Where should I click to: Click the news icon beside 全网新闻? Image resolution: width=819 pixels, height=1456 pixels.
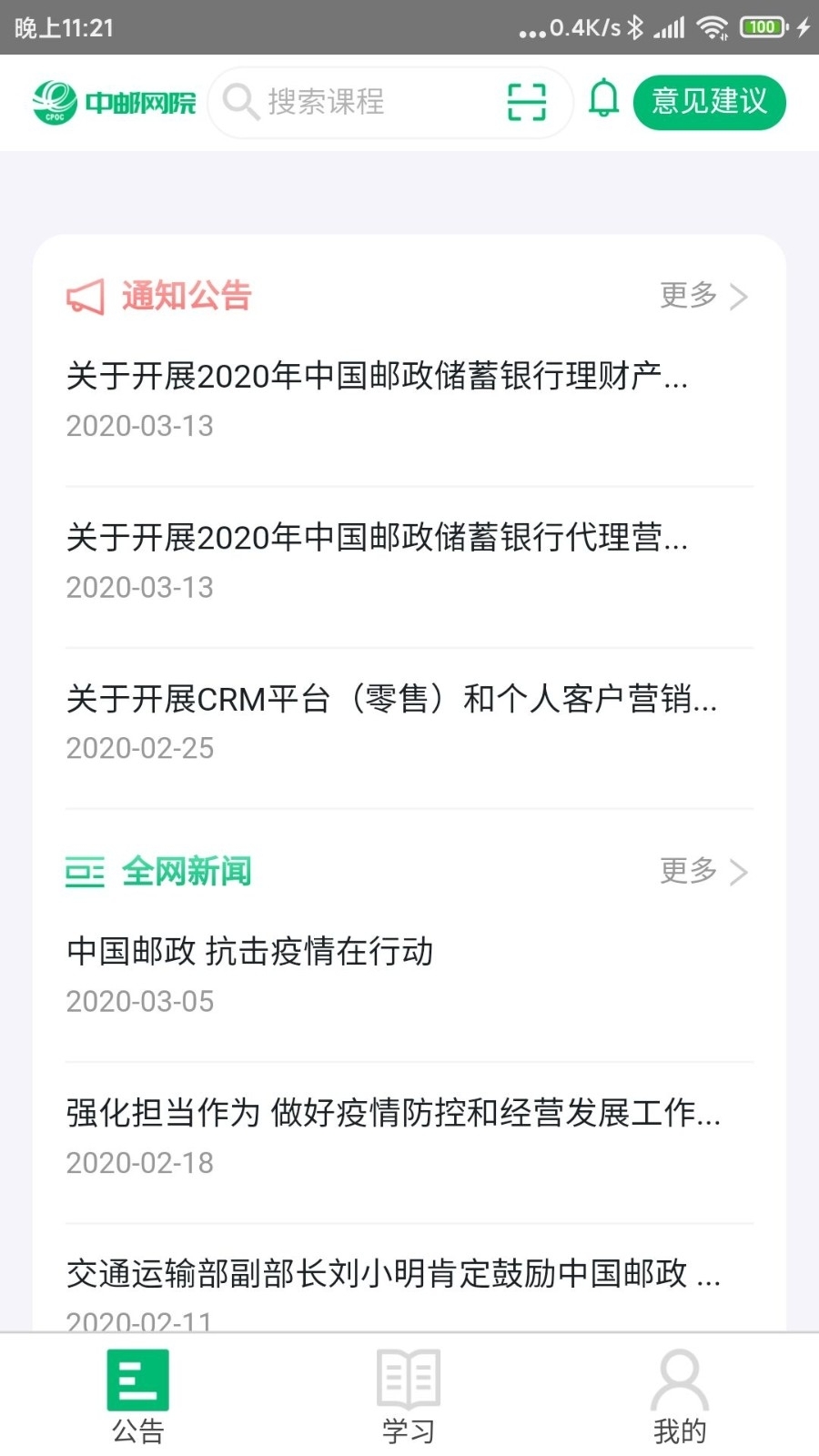click(85, 871)
